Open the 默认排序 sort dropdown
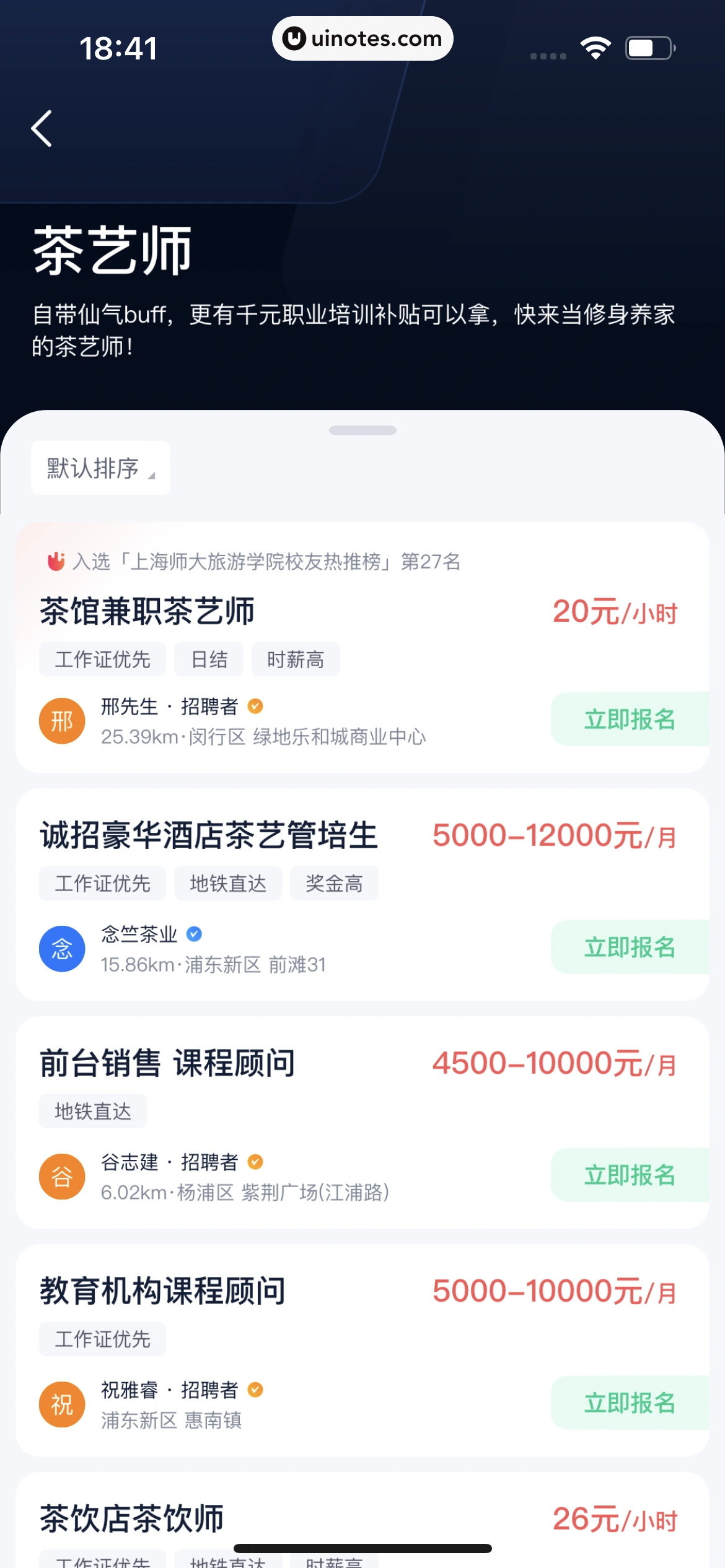Screen dimensions: 725x1568 coord(100,468)
